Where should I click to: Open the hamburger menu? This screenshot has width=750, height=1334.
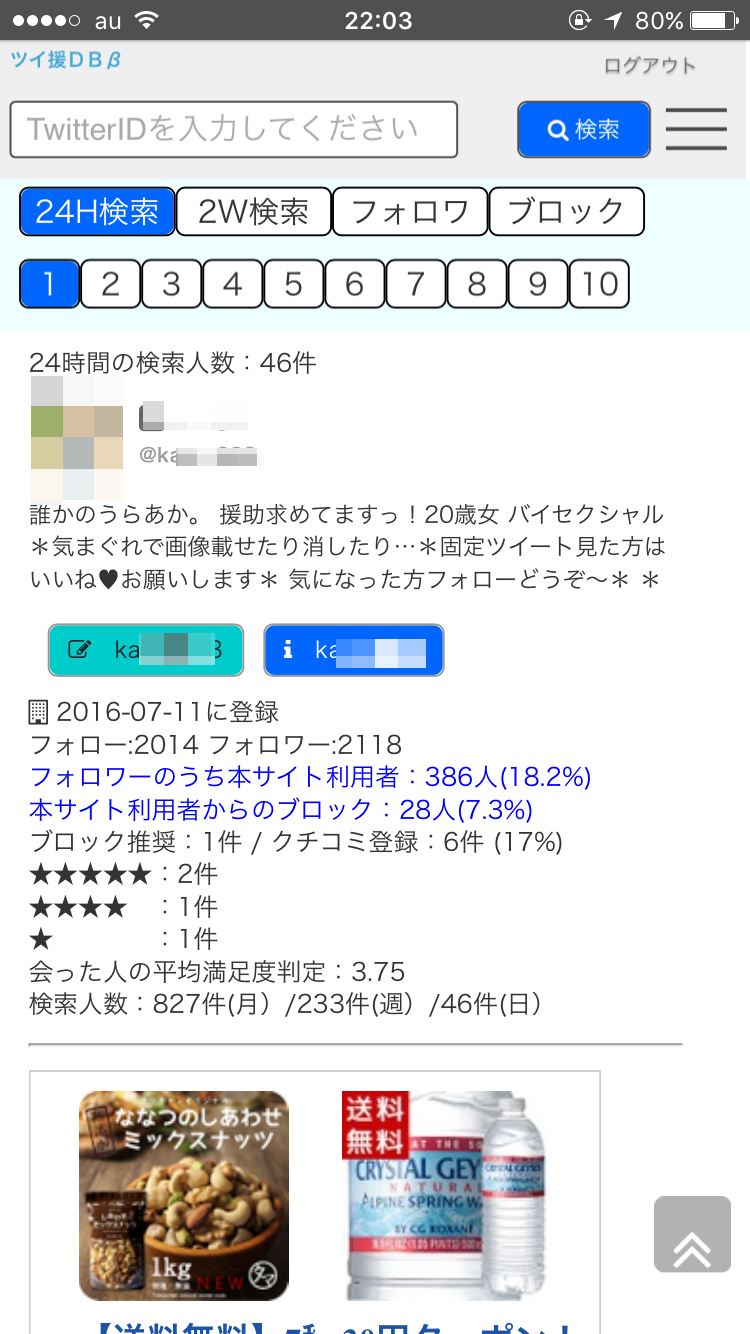click(x=696, y=129)
